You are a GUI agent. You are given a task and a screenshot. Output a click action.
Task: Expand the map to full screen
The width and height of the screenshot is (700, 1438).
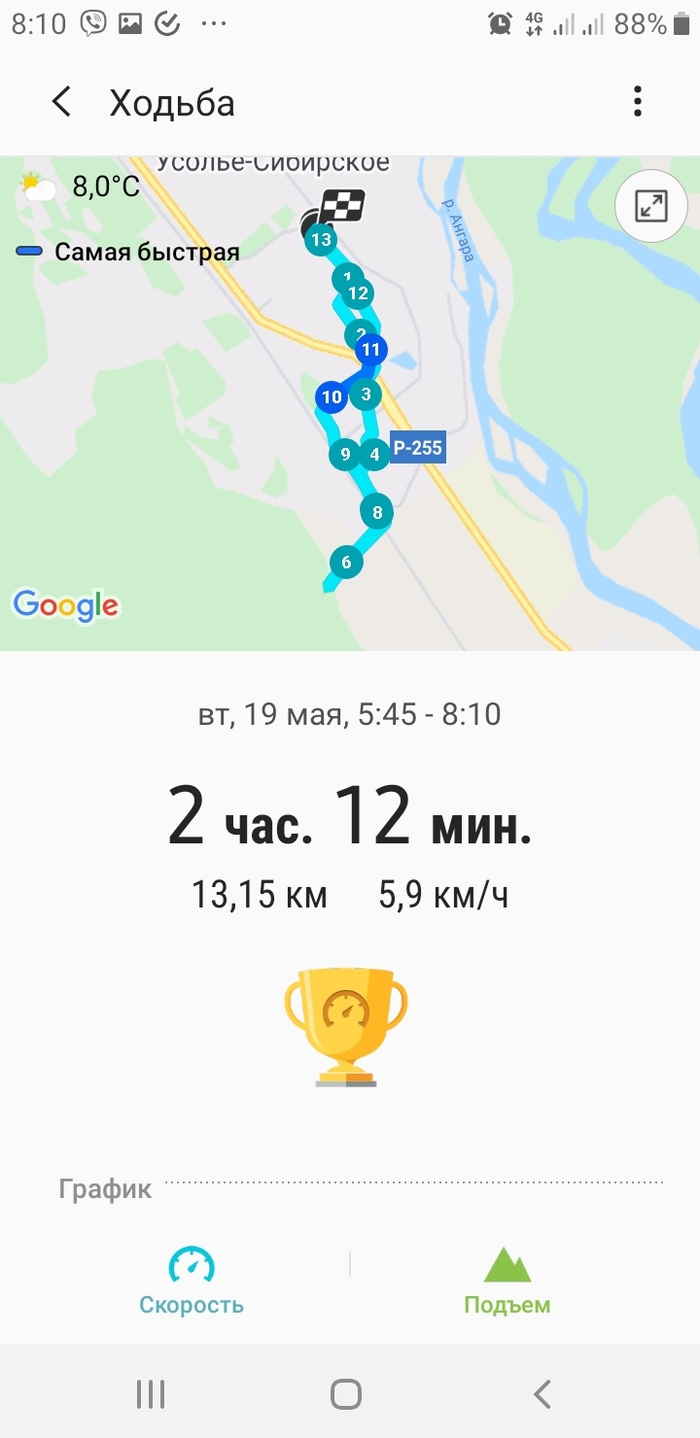point(651,207)
